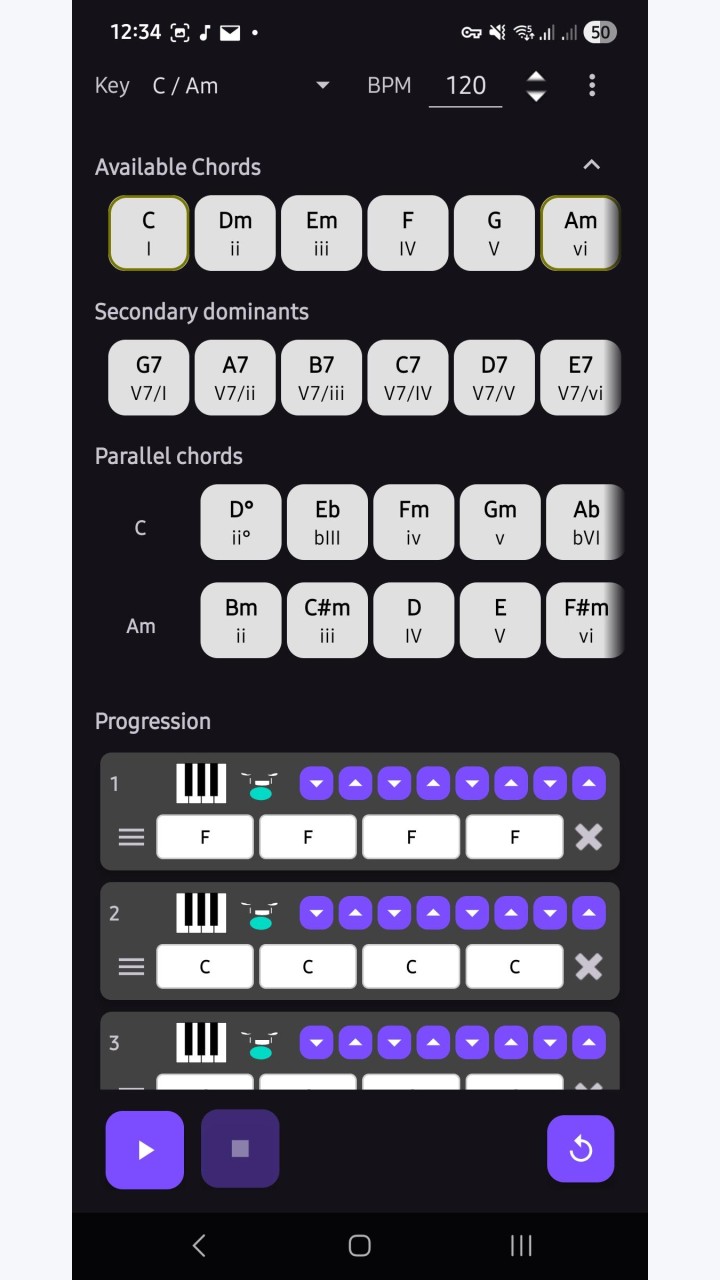Open the three-dot overflow menu
The width and height of the screenshot is (720, 1280).
coord(592,85)
